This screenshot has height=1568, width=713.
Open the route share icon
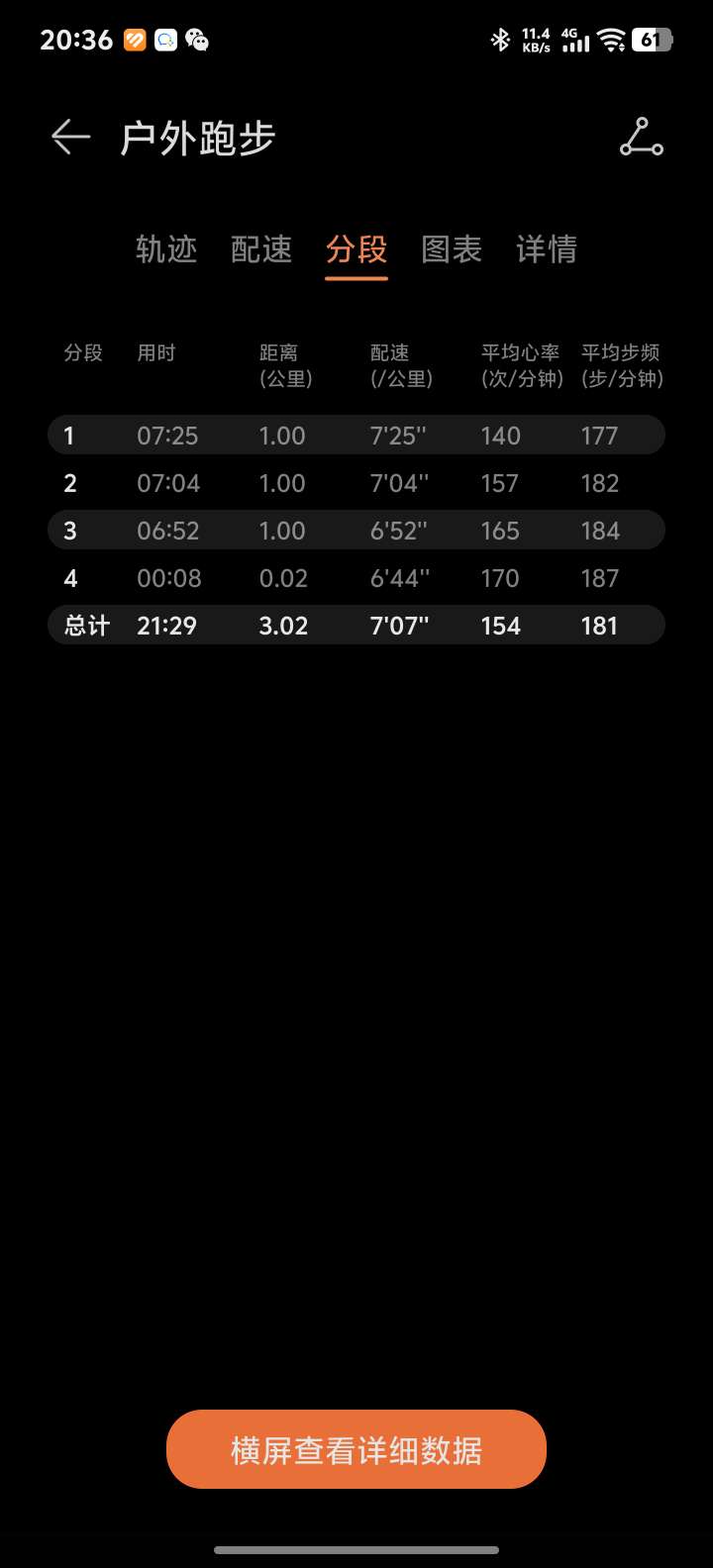(x=642, y=138)
